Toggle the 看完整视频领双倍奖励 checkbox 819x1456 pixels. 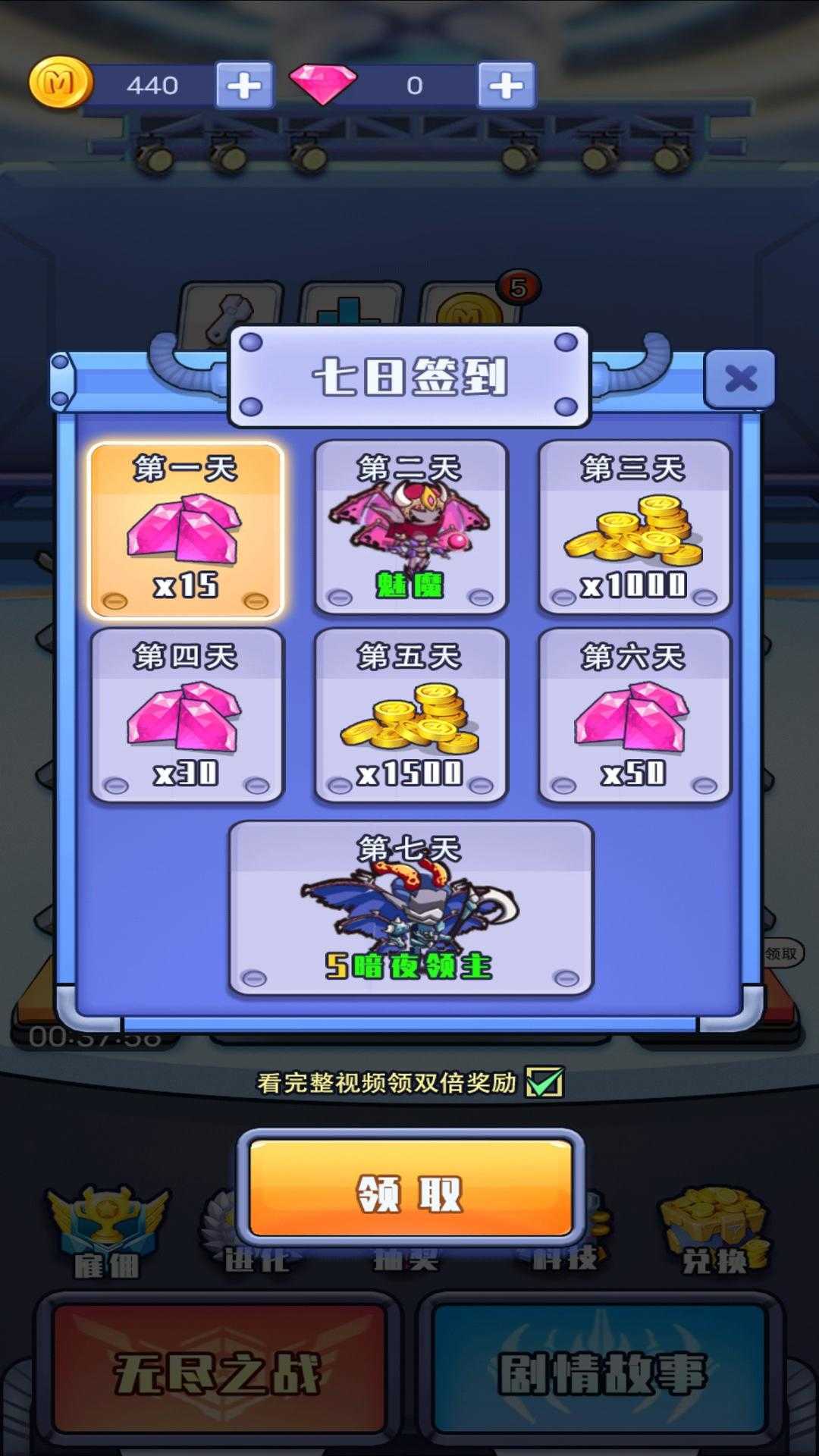pos(544,1082)
